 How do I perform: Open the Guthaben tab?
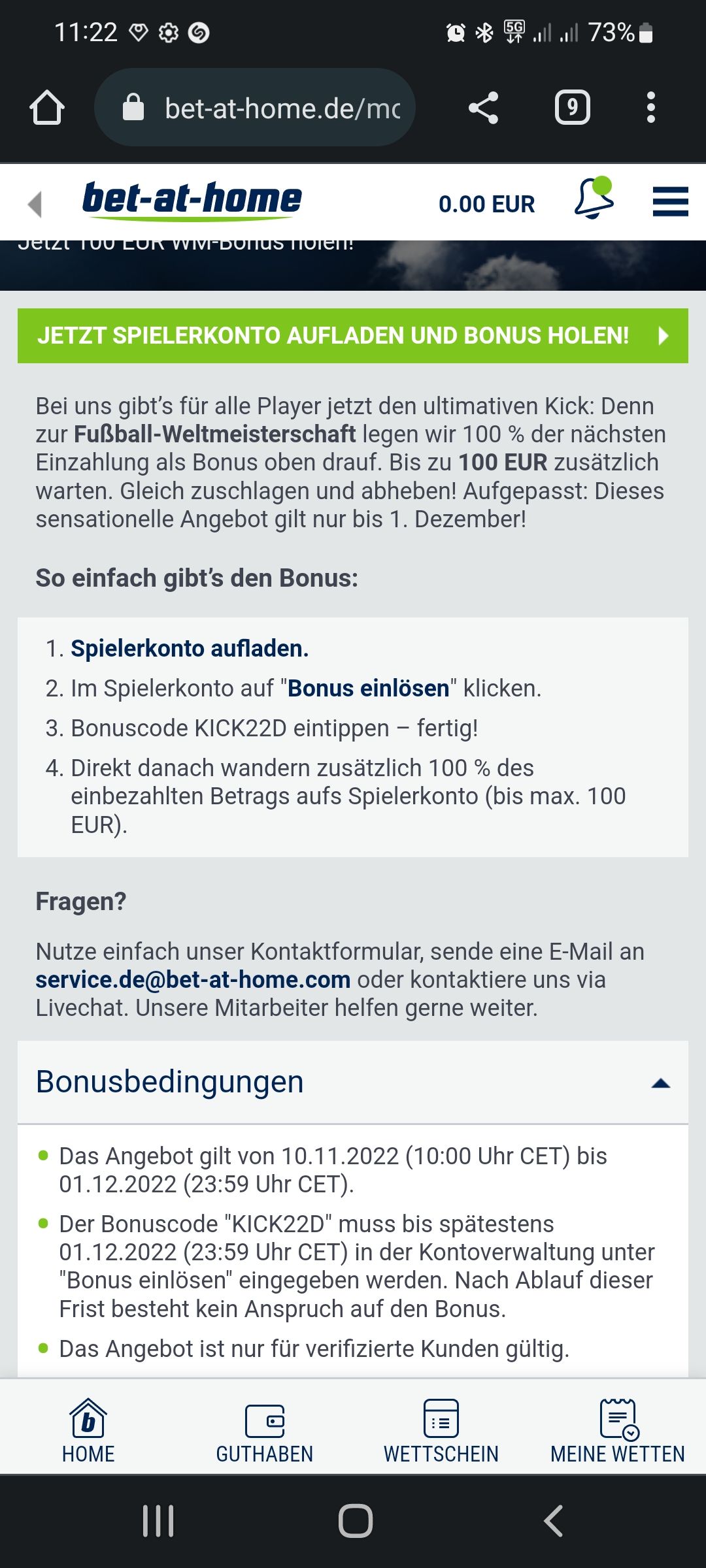pyautogui.click(x=265, y=1431)
